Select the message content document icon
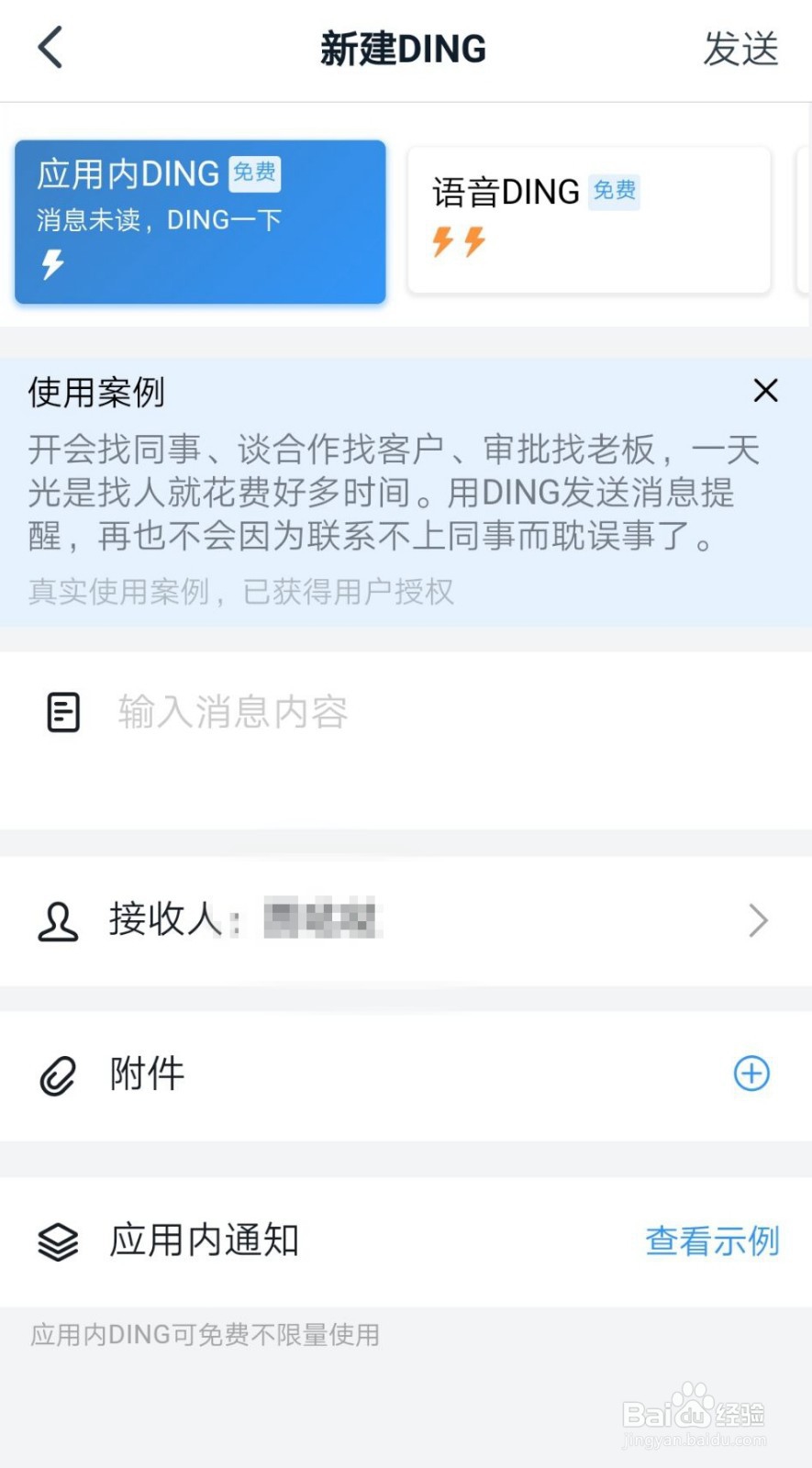 61,711
